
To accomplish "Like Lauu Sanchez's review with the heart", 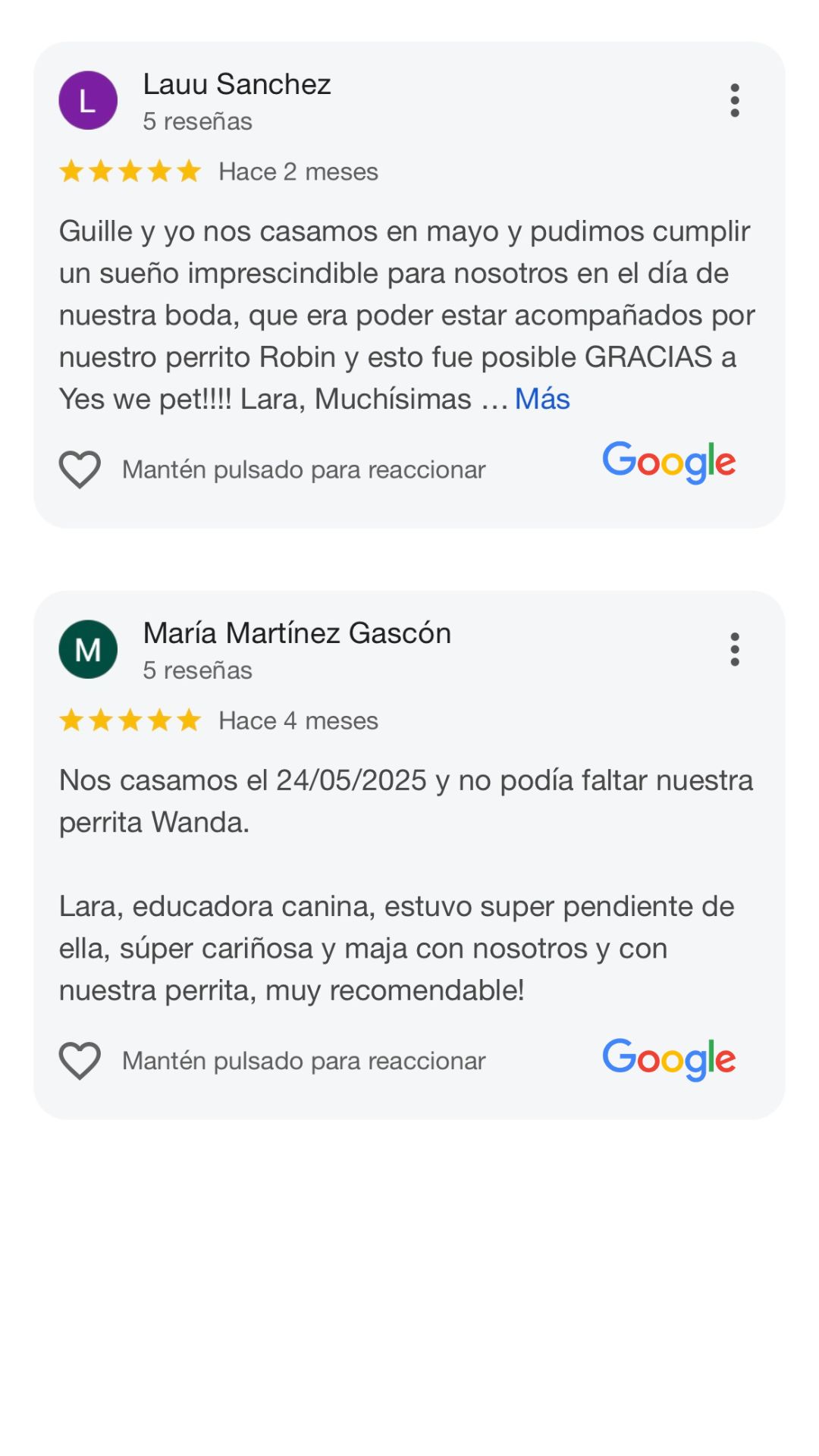I will tap(80, 469).
